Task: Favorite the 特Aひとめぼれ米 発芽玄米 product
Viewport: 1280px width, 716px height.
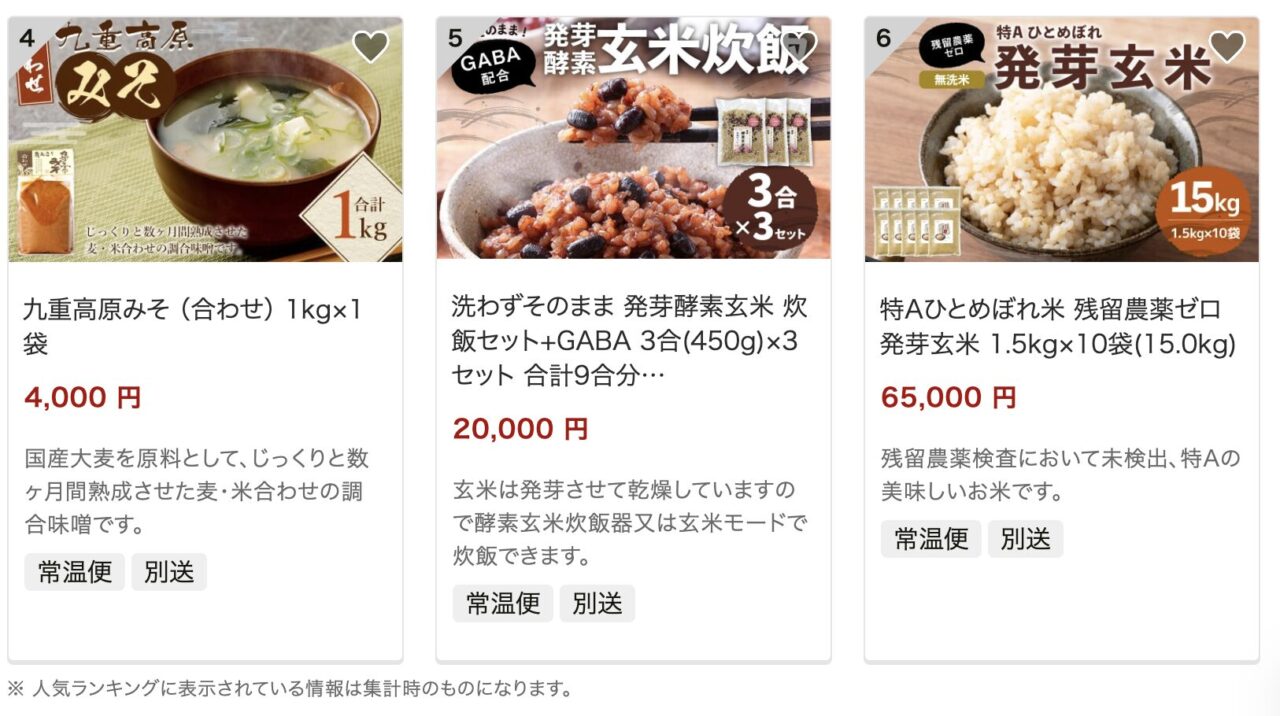Action: (x=1227, y=47)
